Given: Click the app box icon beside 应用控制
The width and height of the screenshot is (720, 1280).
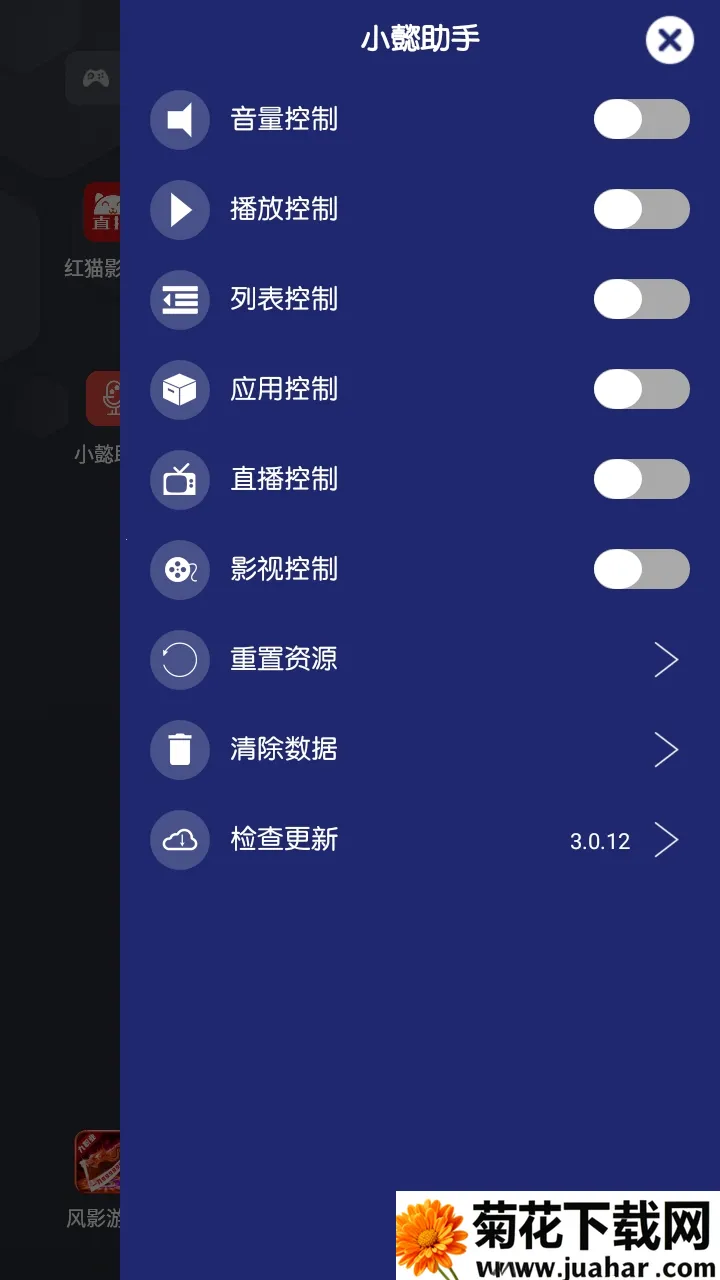Looking at the screenshot, I should click(179, 390).
